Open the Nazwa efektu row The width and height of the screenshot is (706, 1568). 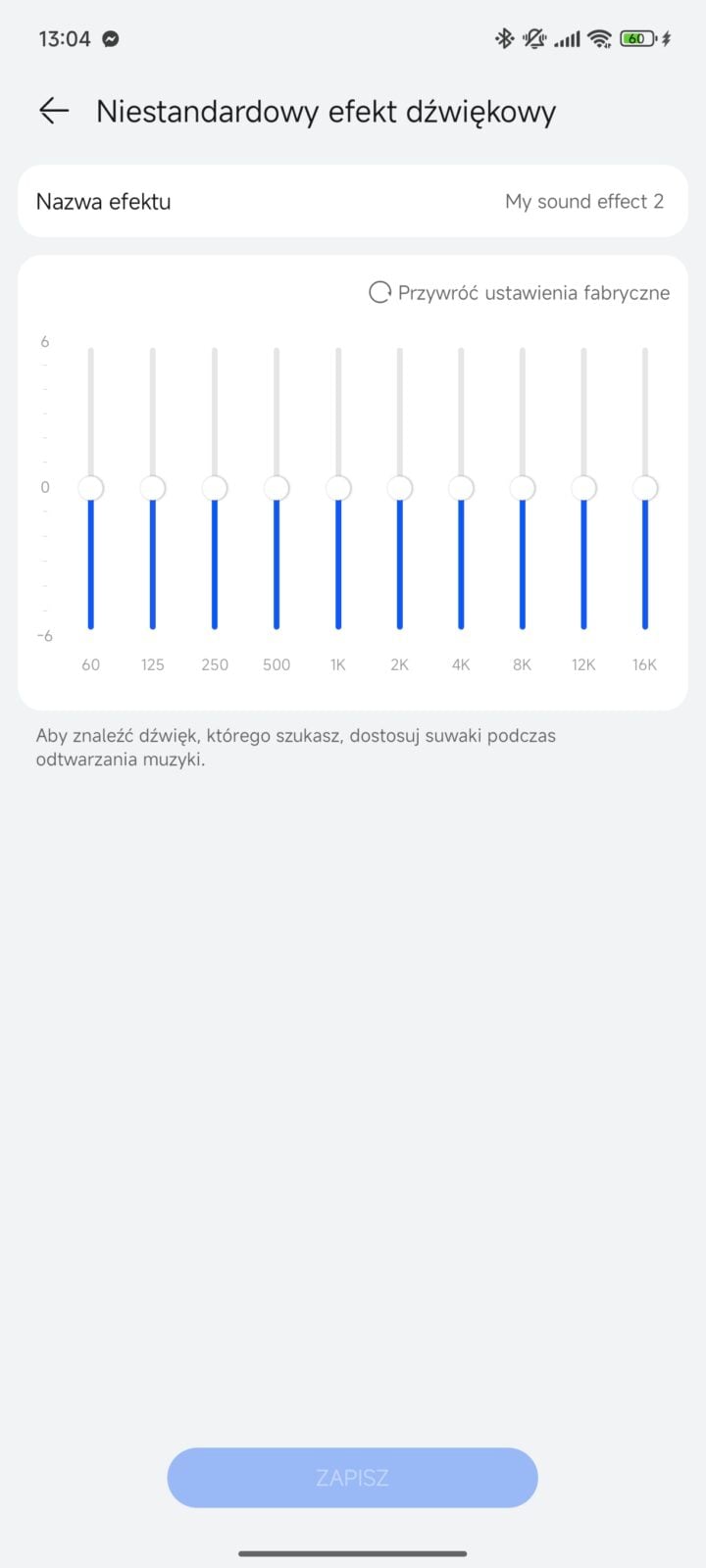pyautogui.click(x=353, y=201)
